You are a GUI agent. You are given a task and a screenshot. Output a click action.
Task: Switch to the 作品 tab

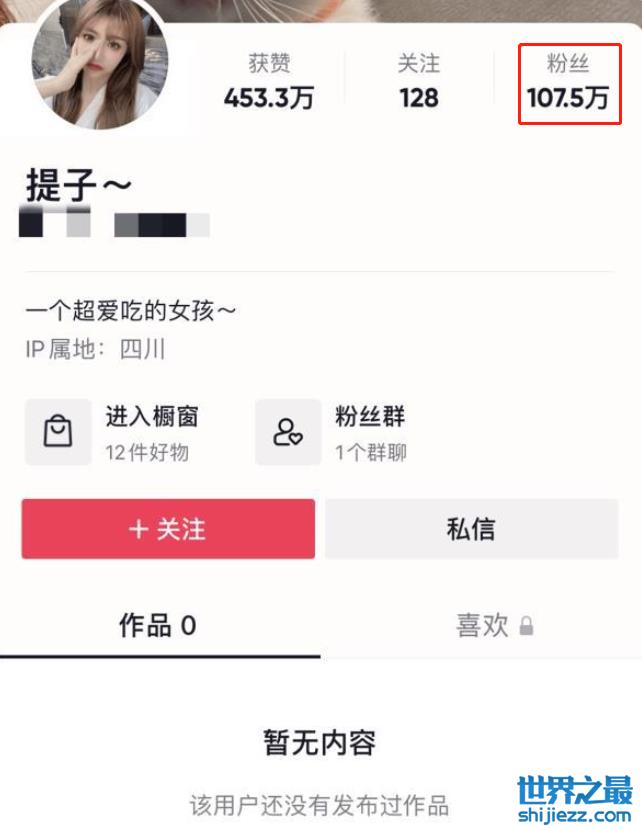[158, 626]
